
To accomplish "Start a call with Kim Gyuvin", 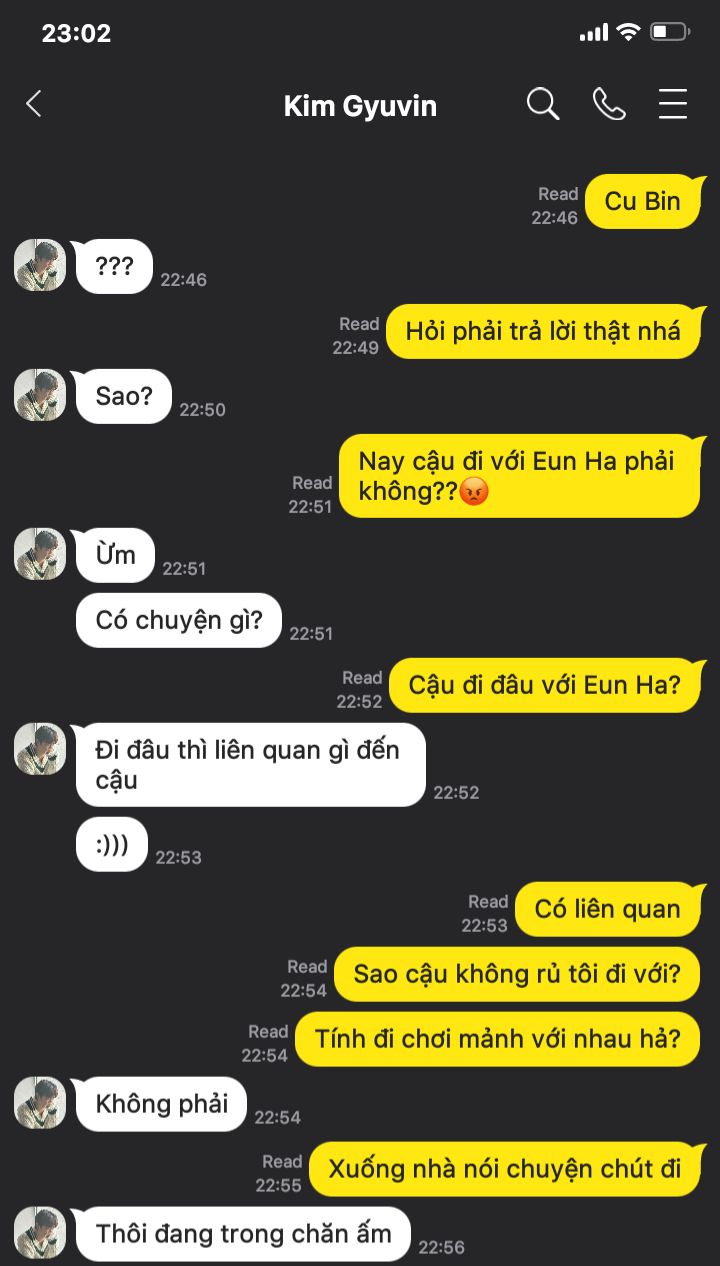I will [x=609, y=103].
